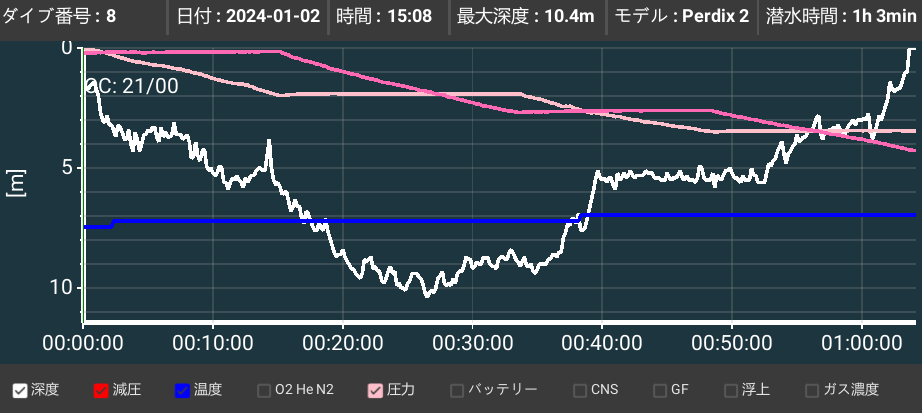Enable the バッテリー battery checkbox
The width and height of the screenshot is (922, 413).
tap(457, 390)
